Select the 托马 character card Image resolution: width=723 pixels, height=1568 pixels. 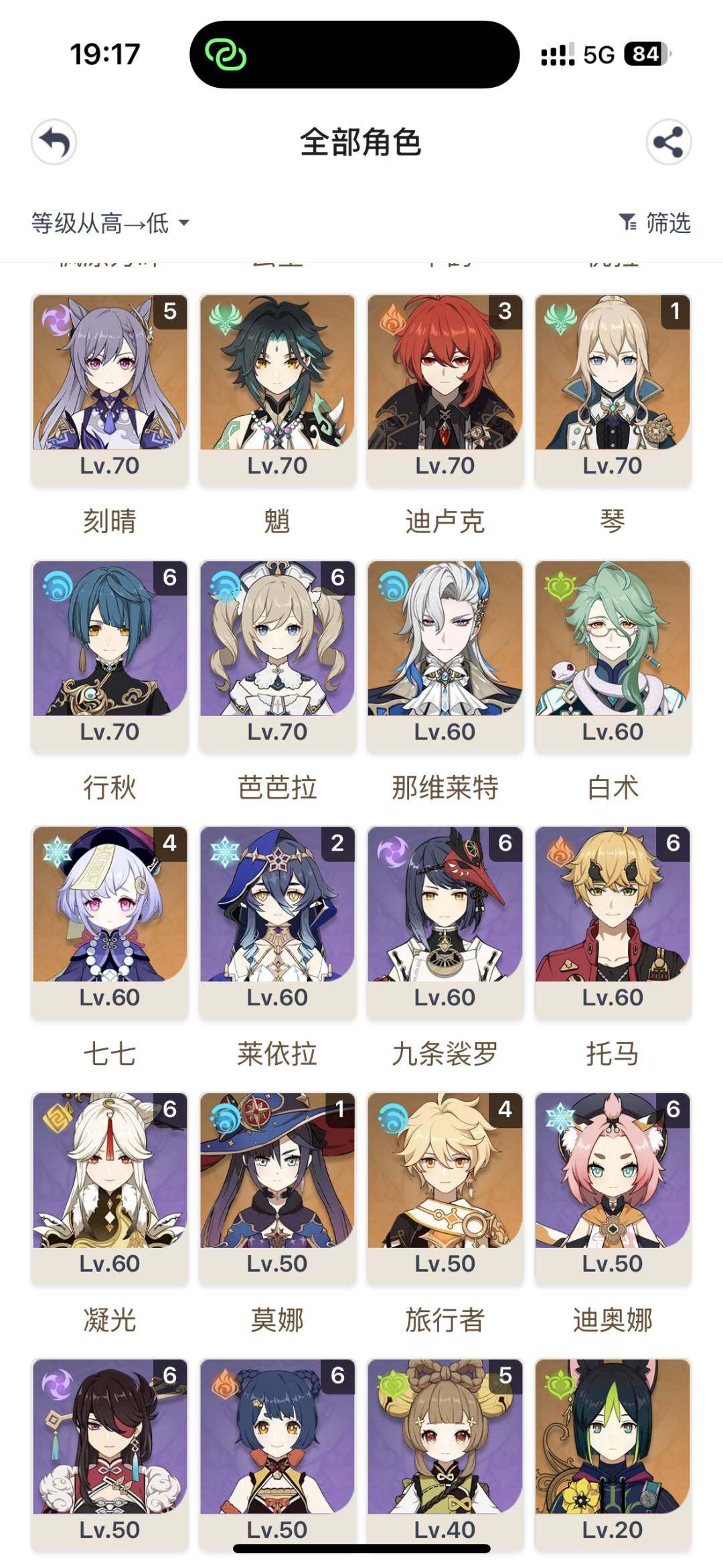click(x=612, y=920)
